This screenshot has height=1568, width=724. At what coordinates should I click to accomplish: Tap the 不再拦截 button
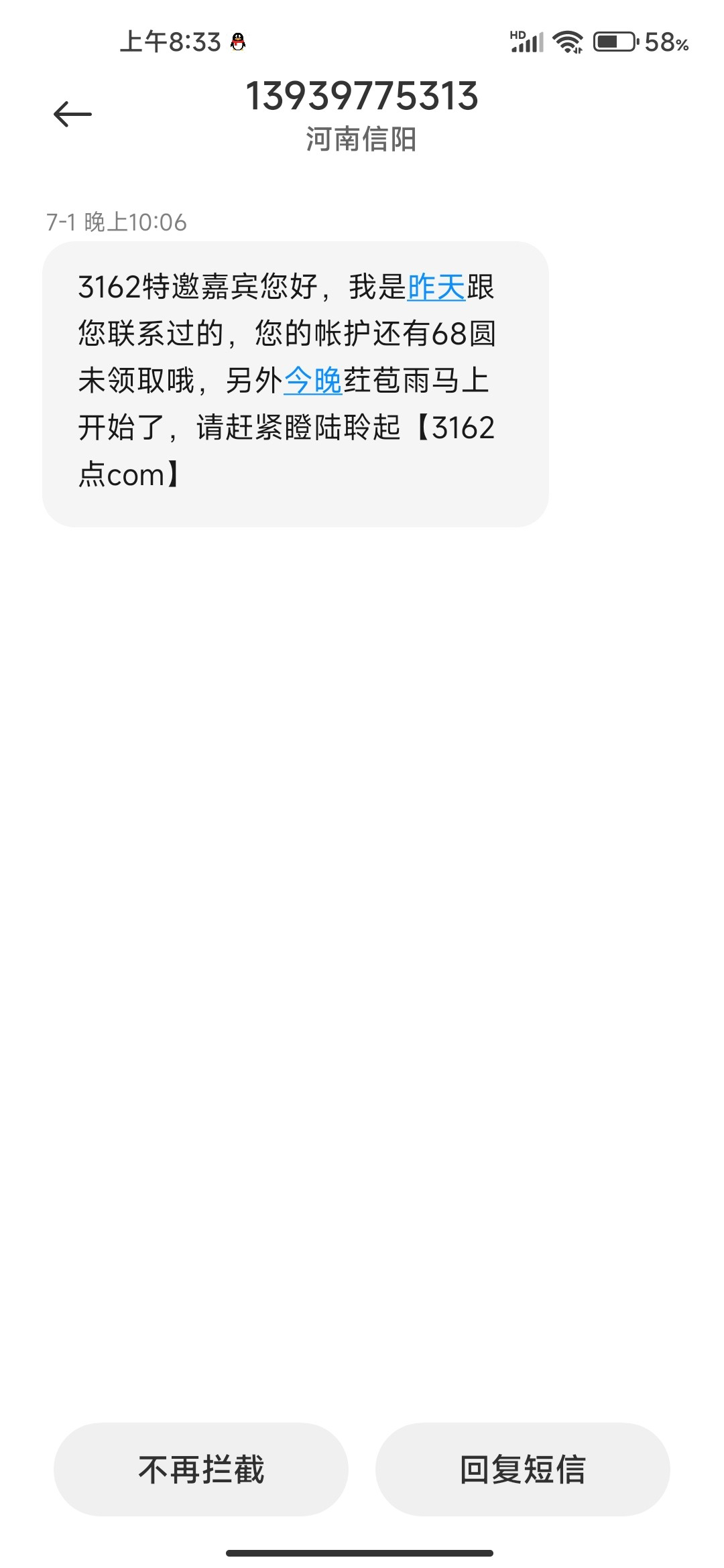(201, 1469)
